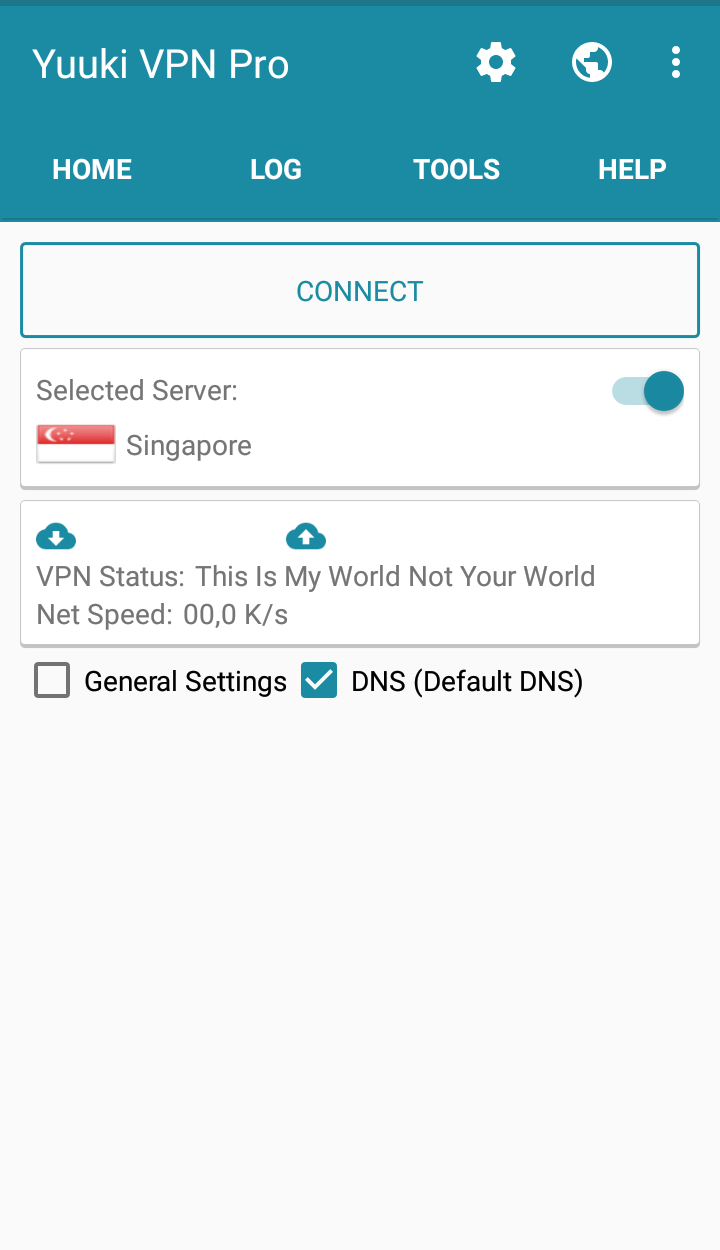Switch to the LOG tab
This screenshot has width=720, height=1250.
(x=276, y=170)
